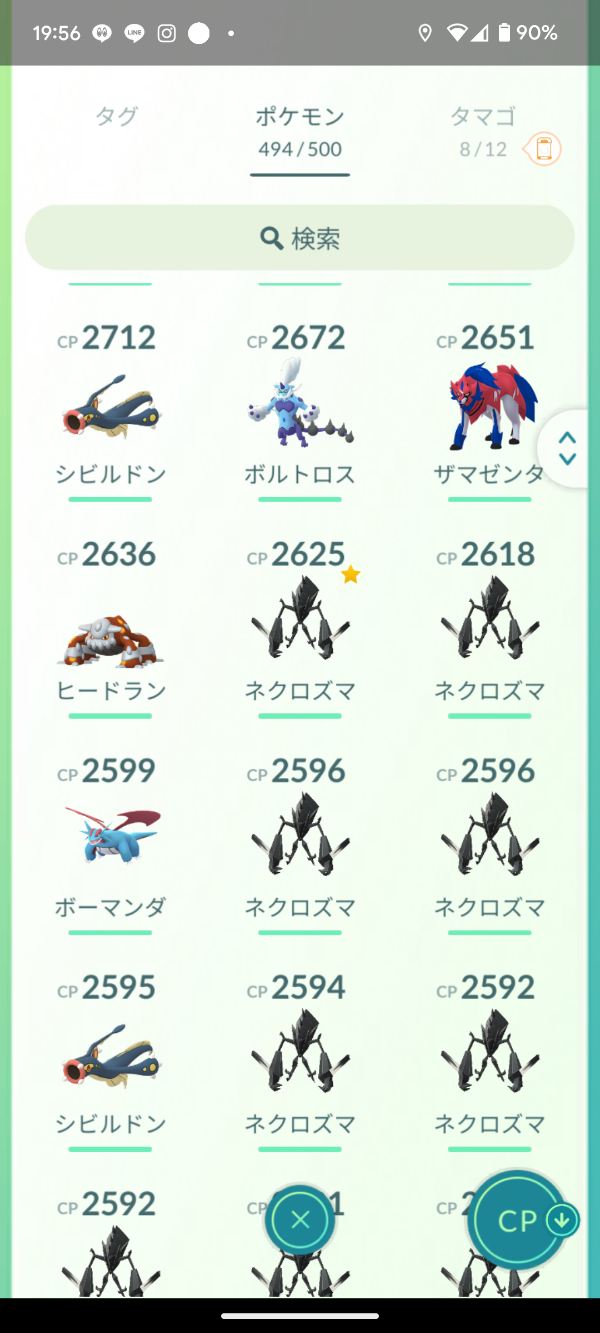
Task: Open シビルドン with CP 2595
Action: point(110,1060)
